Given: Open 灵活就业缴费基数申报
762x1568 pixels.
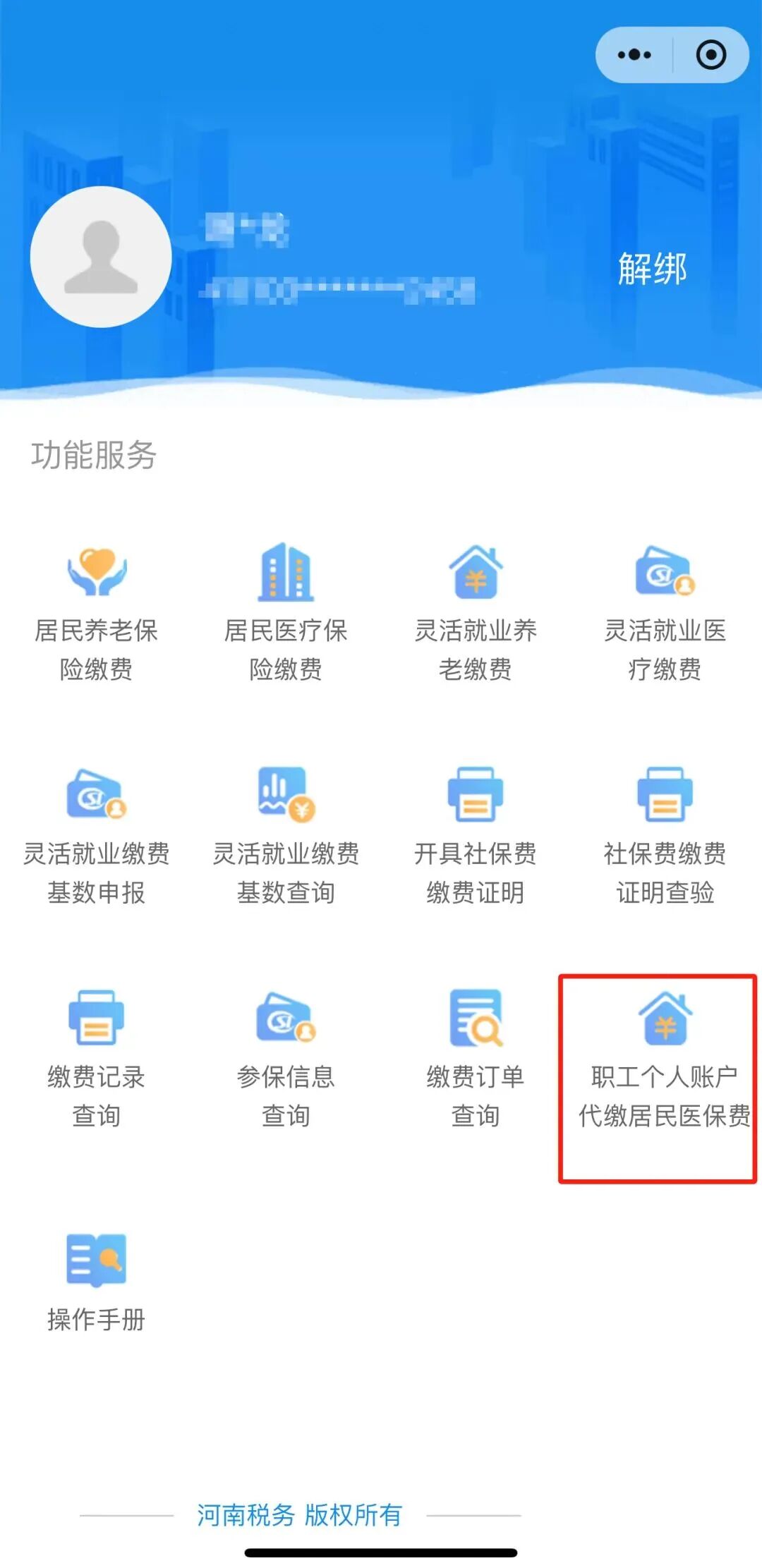Looking at the screenshot, I should [97, 836].
